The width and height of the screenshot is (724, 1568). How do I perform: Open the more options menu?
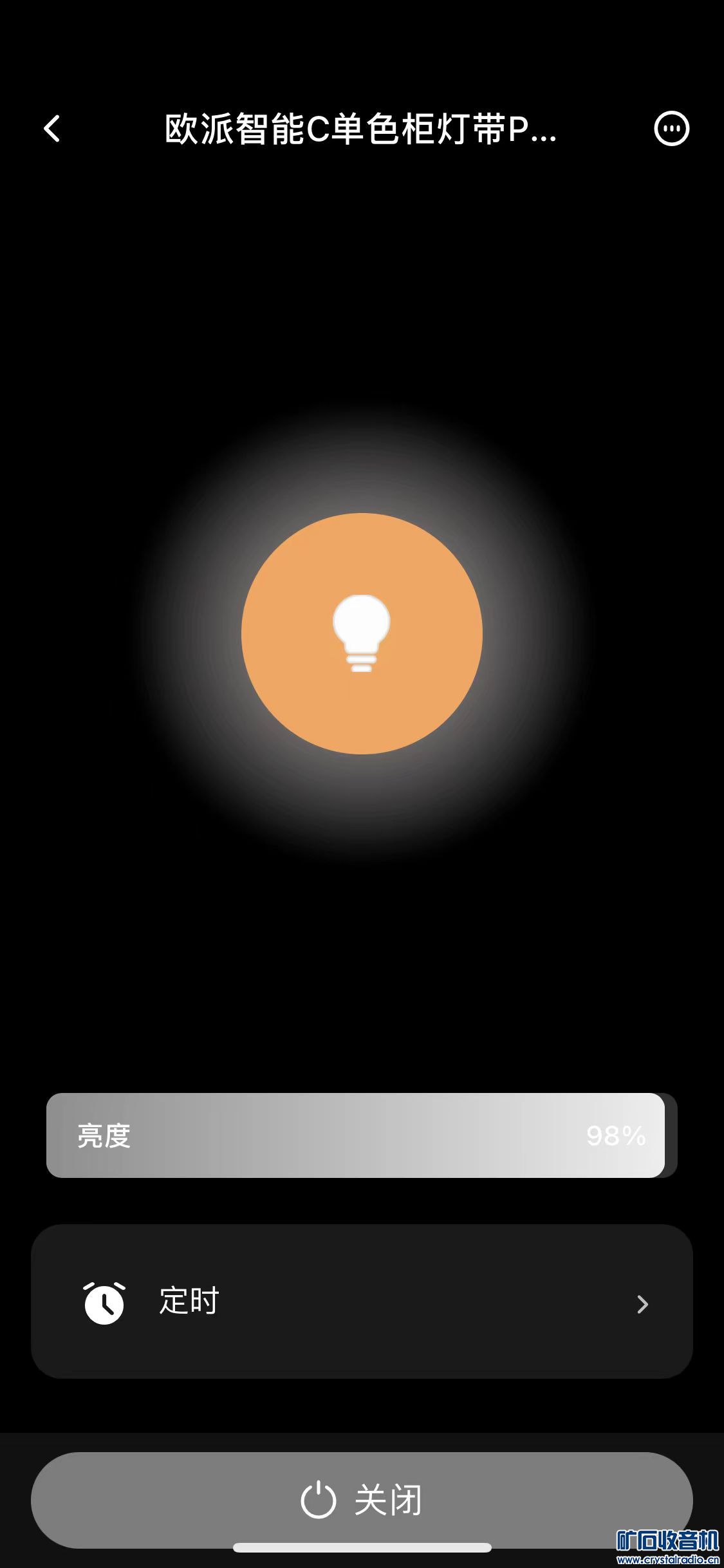click(671, 129)
